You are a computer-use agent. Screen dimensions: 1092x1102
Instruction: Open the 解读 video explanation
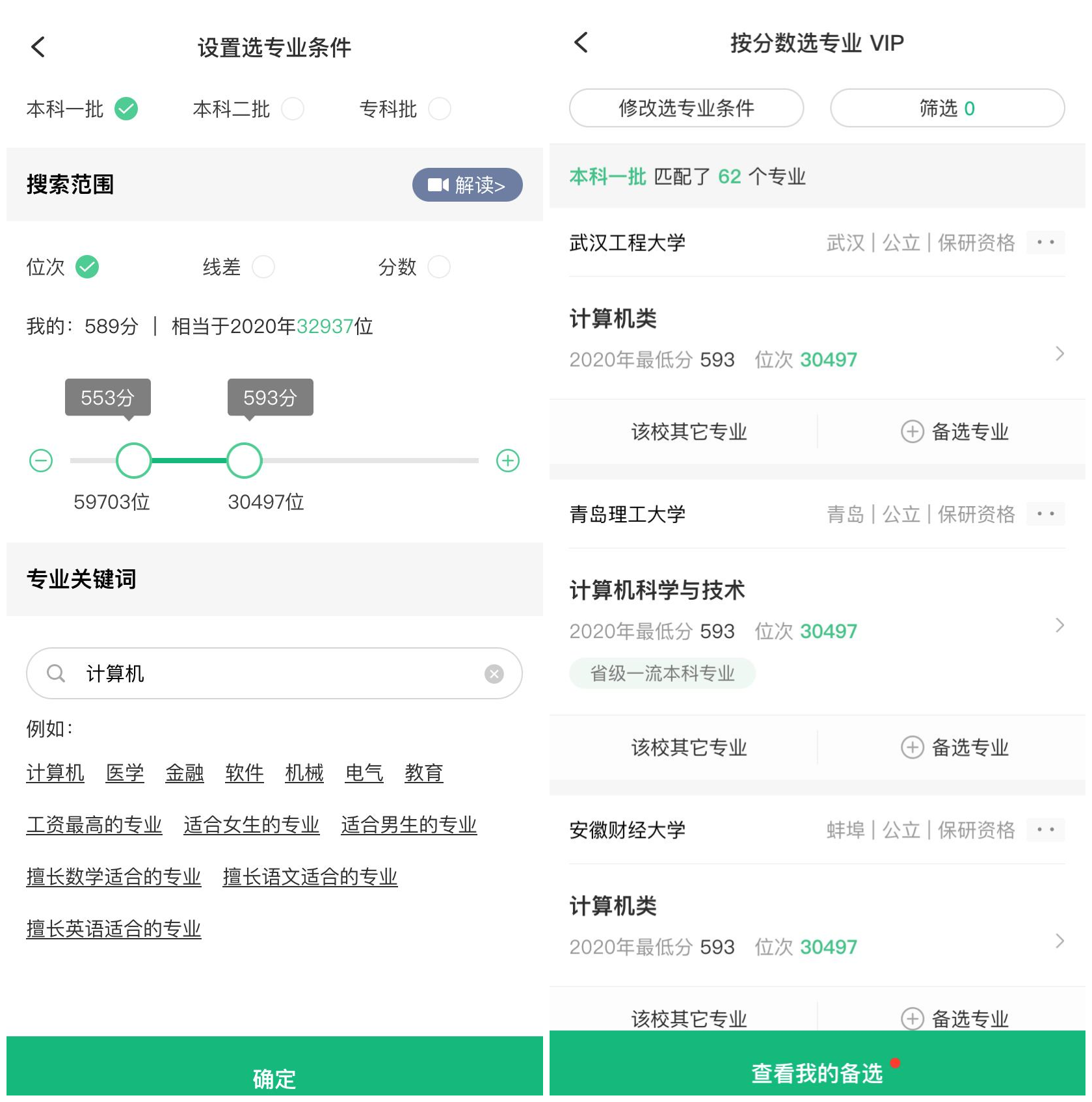pos(467,185)
